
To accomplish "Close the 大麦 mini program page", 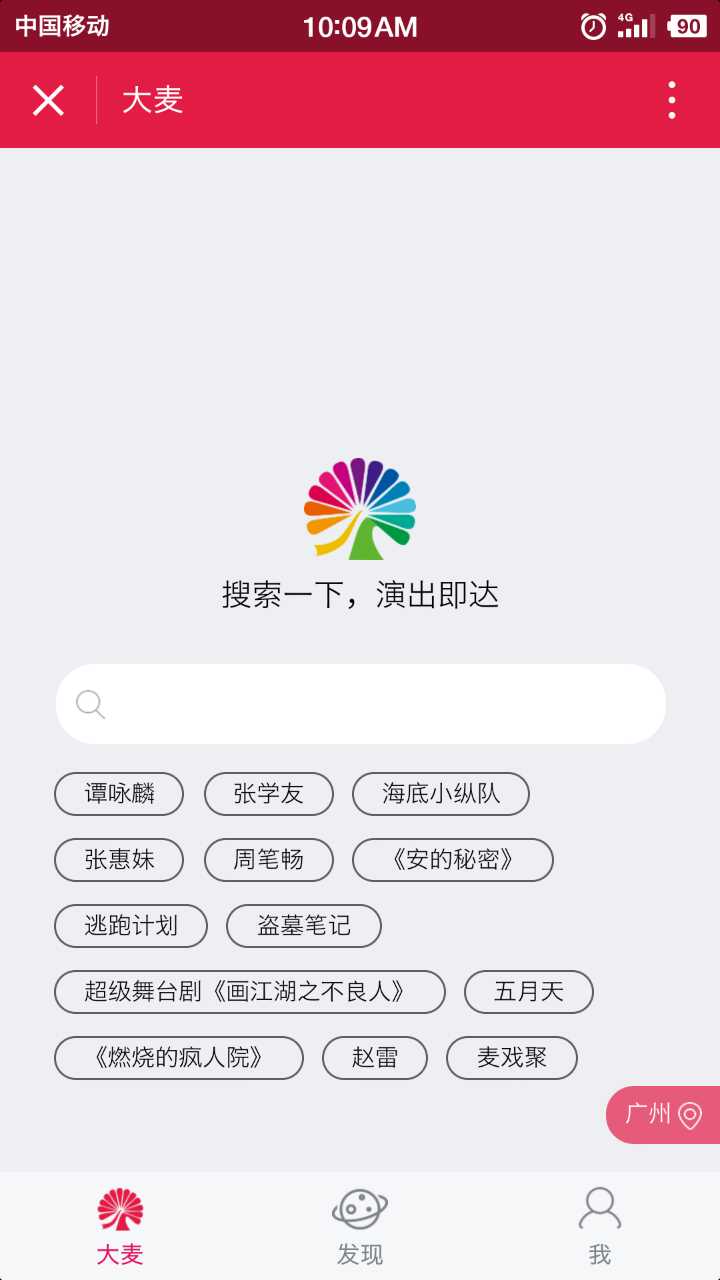I will tap(48, 100).
